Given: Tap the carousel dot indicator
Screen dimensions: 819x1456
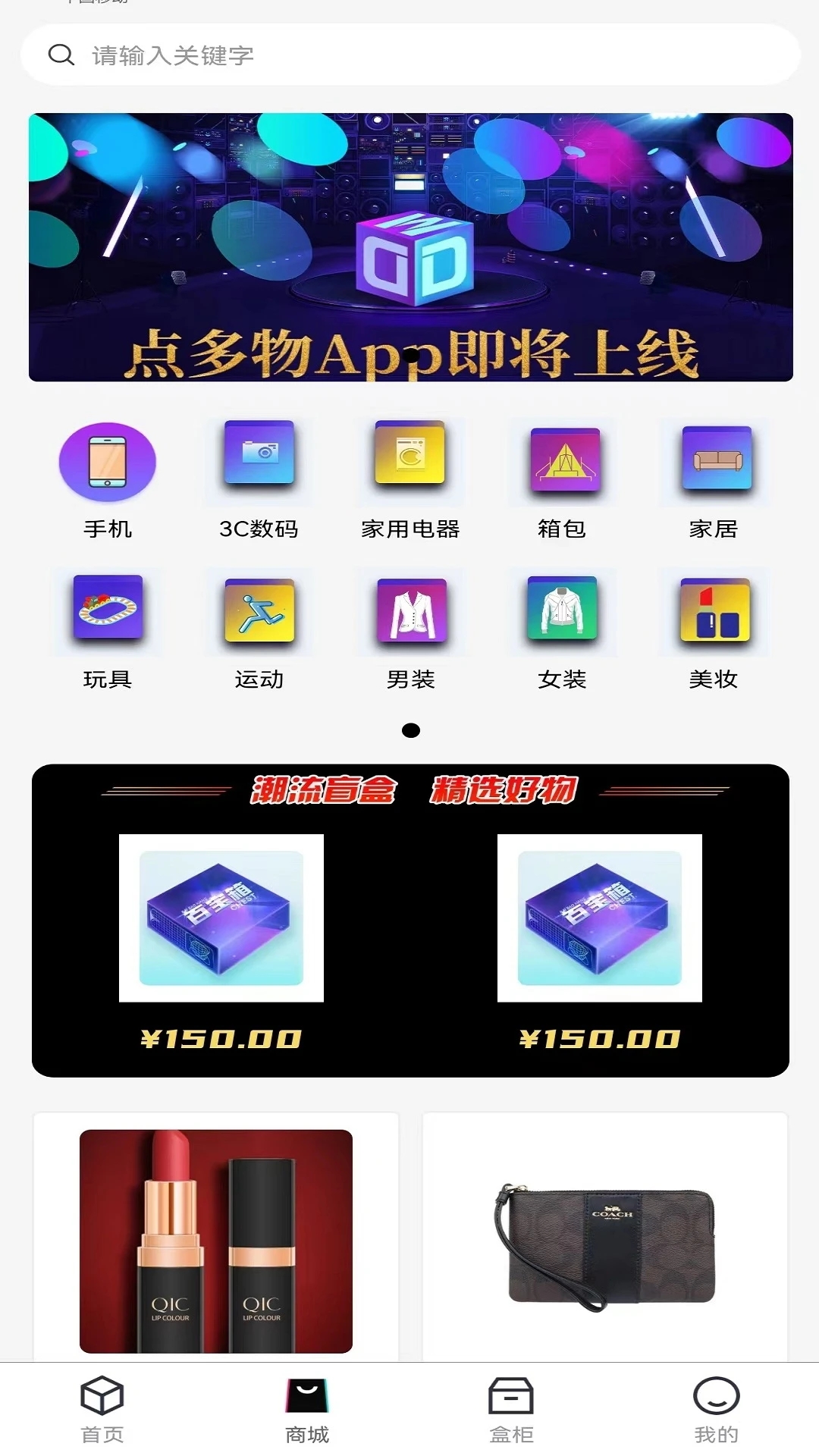Looking at the screenshot, I should [412, 731].
